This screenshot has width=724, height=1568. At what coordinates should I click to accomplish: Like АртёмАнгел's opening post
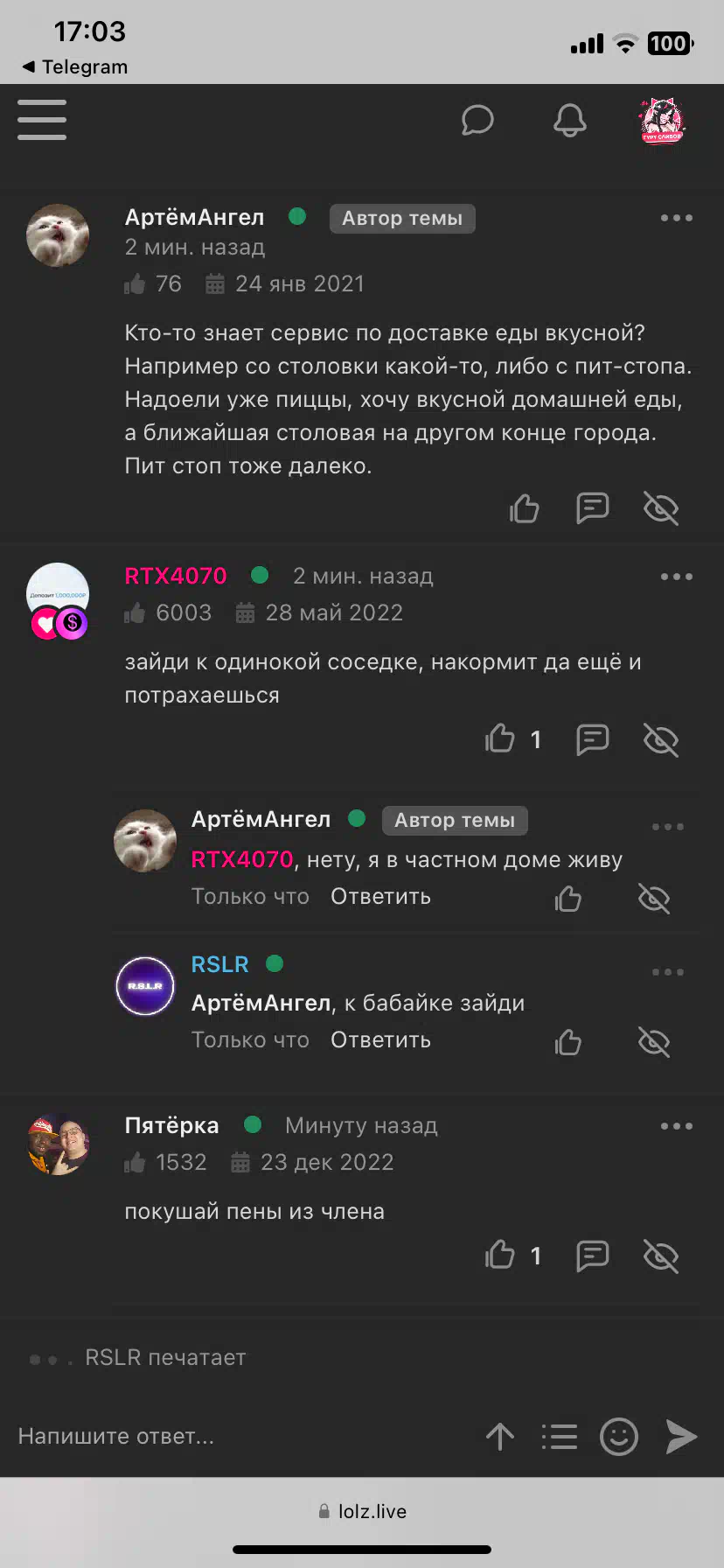(x=525, y=507)
